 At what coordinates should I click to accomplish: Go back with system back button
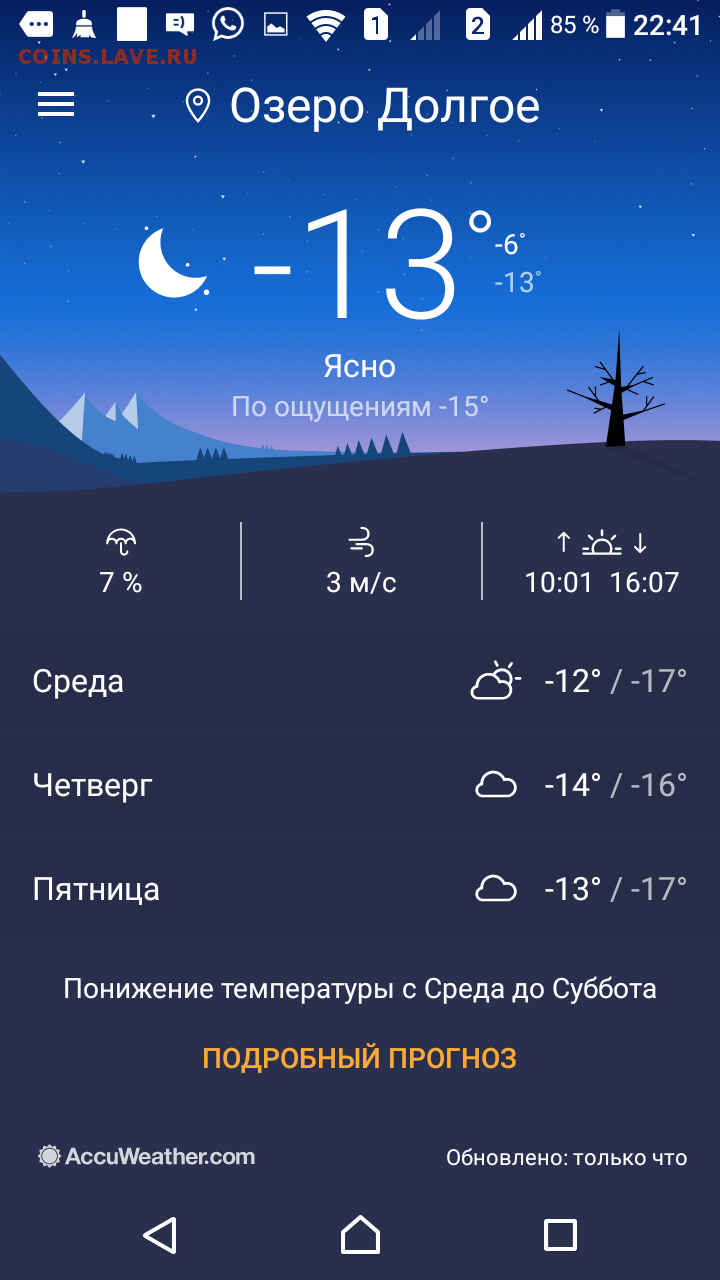(160, 1235)
